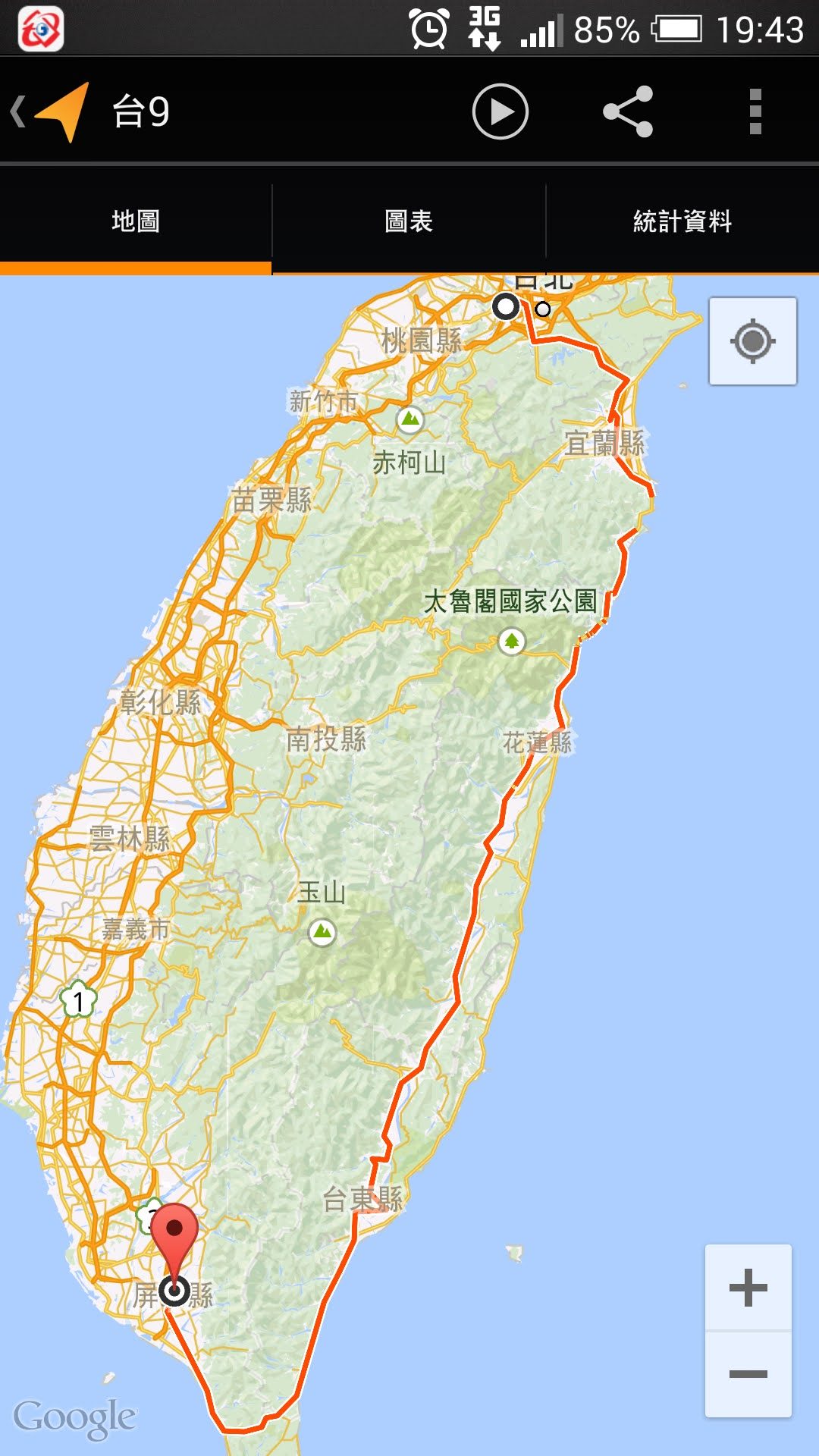The image size is (819, 1456).
Task: Switch to the 圖表 tab
Action: pos(409,221)
